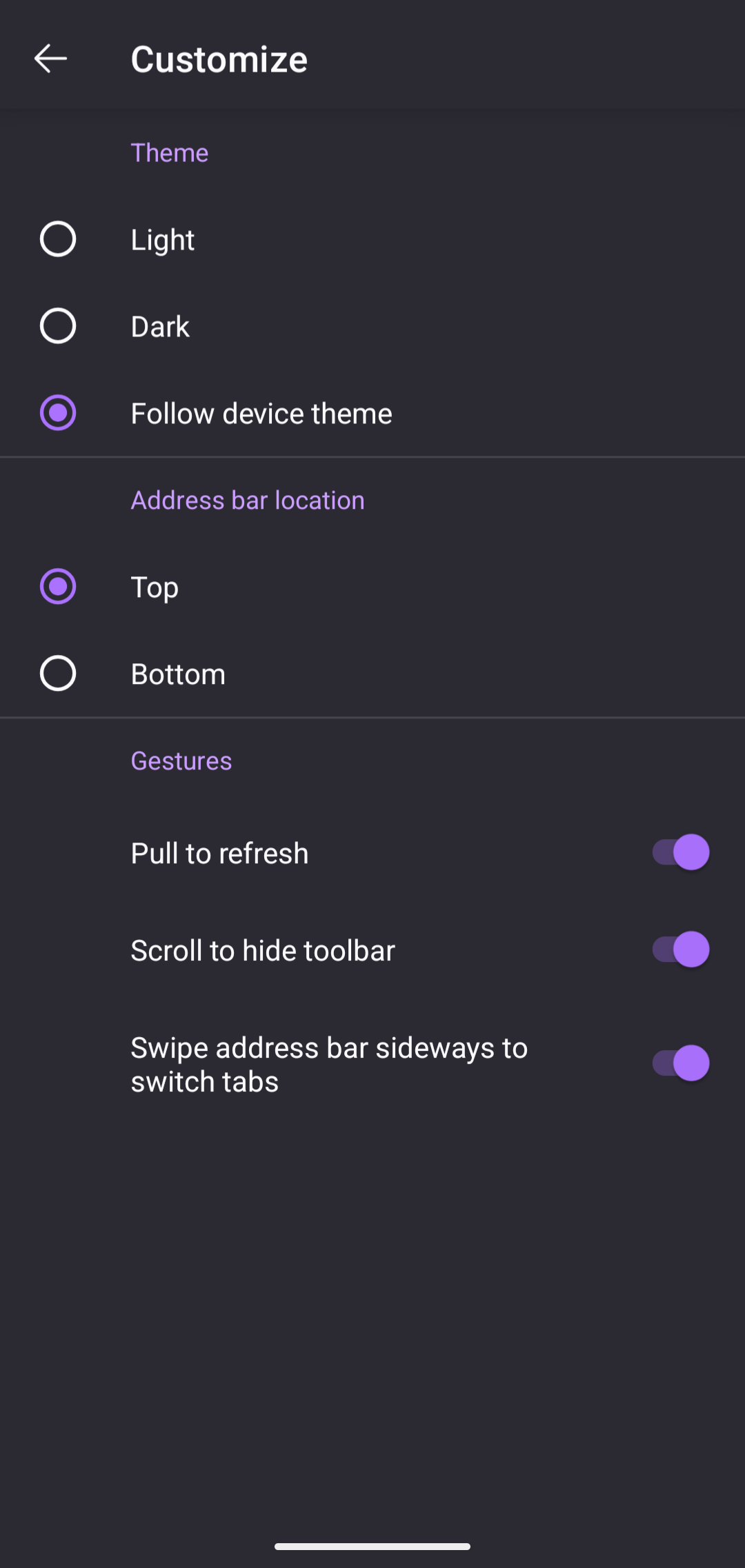Viewport: 745px width, 1568px height.
Task: Select the Light theme
Action: coord(58,239)
